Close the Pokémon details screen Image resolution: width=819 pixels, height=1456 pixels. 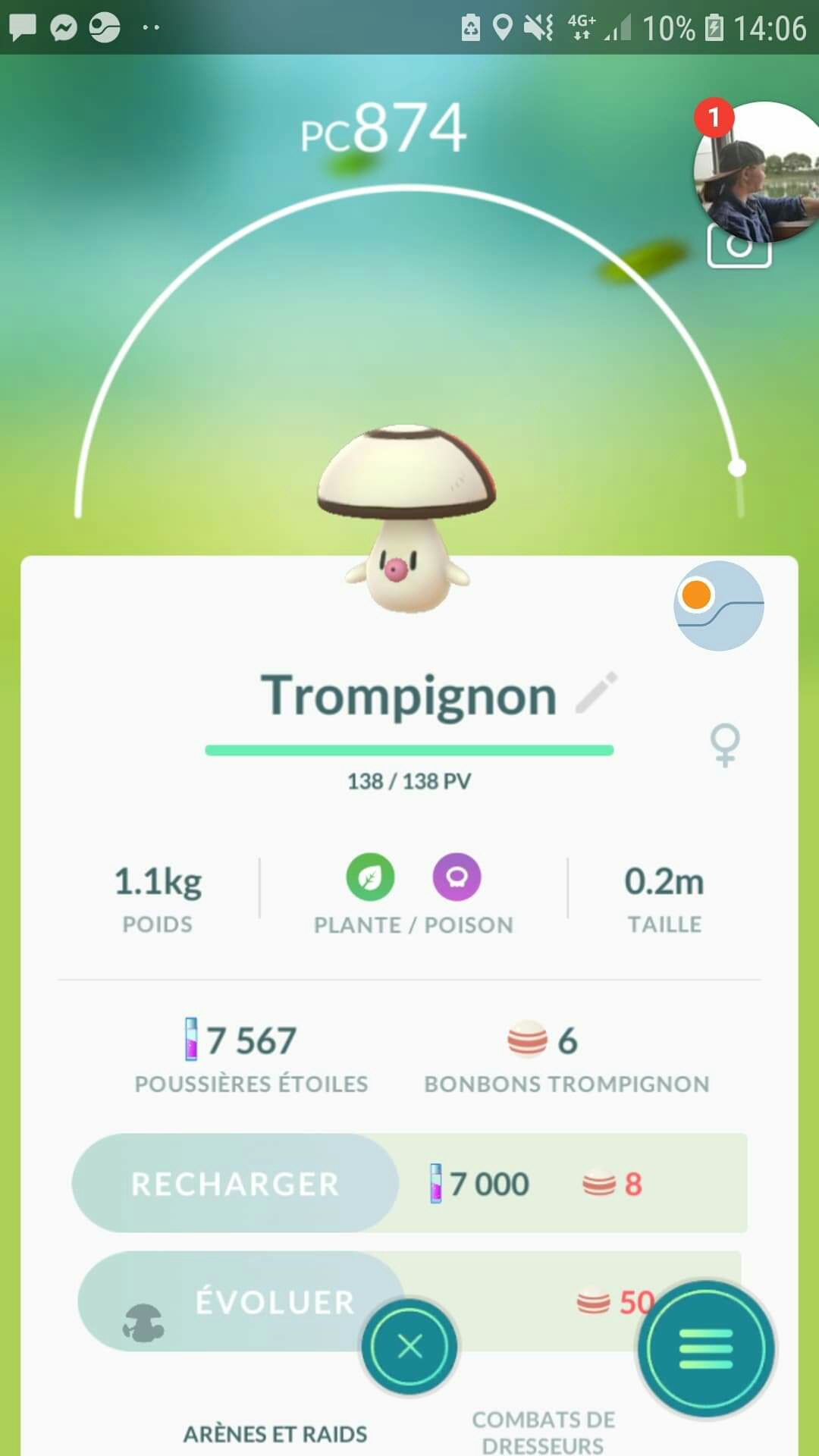tap(409, 1347)
